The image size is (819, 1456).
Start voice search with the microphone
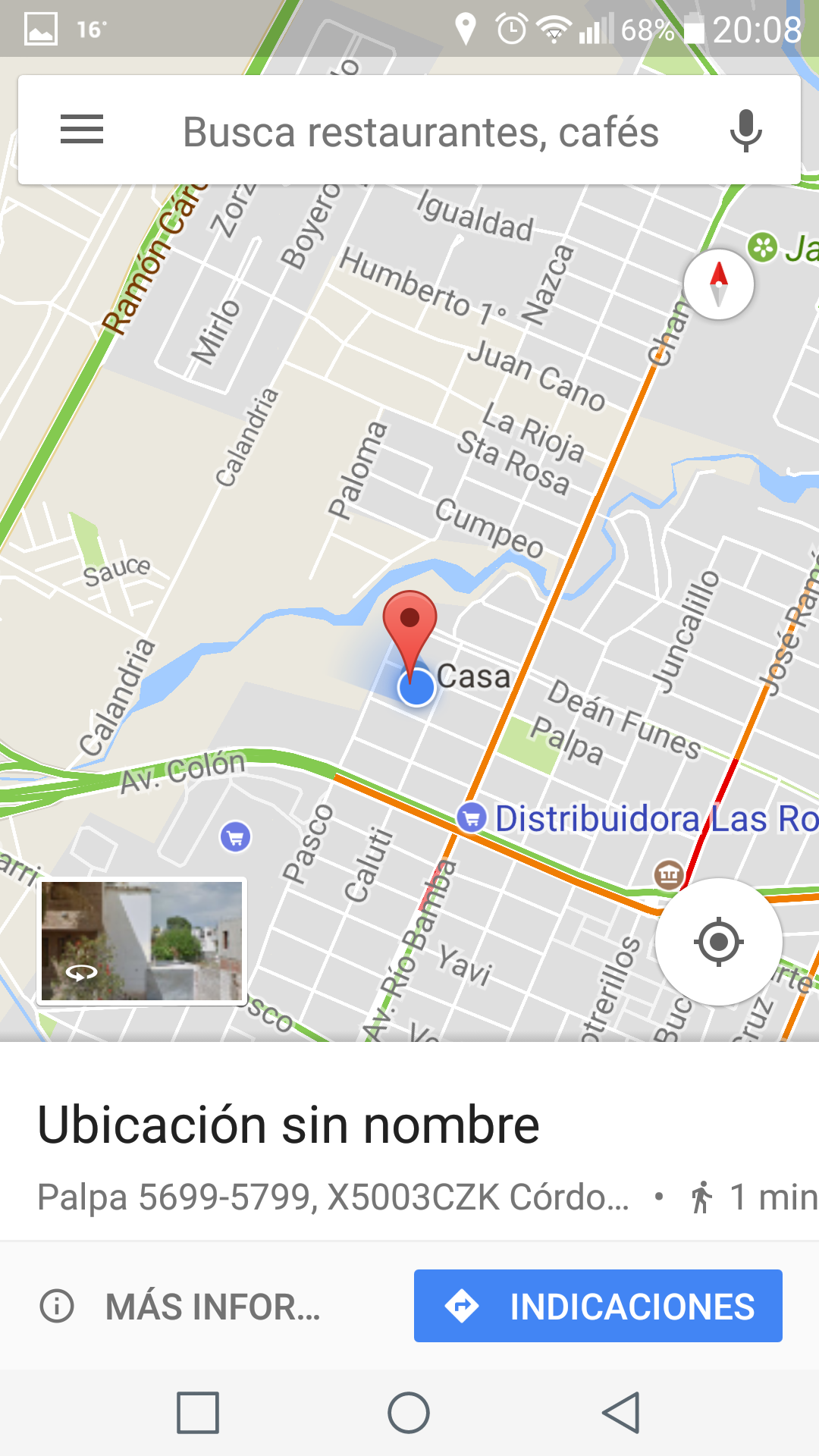click(x=745, y=130)
